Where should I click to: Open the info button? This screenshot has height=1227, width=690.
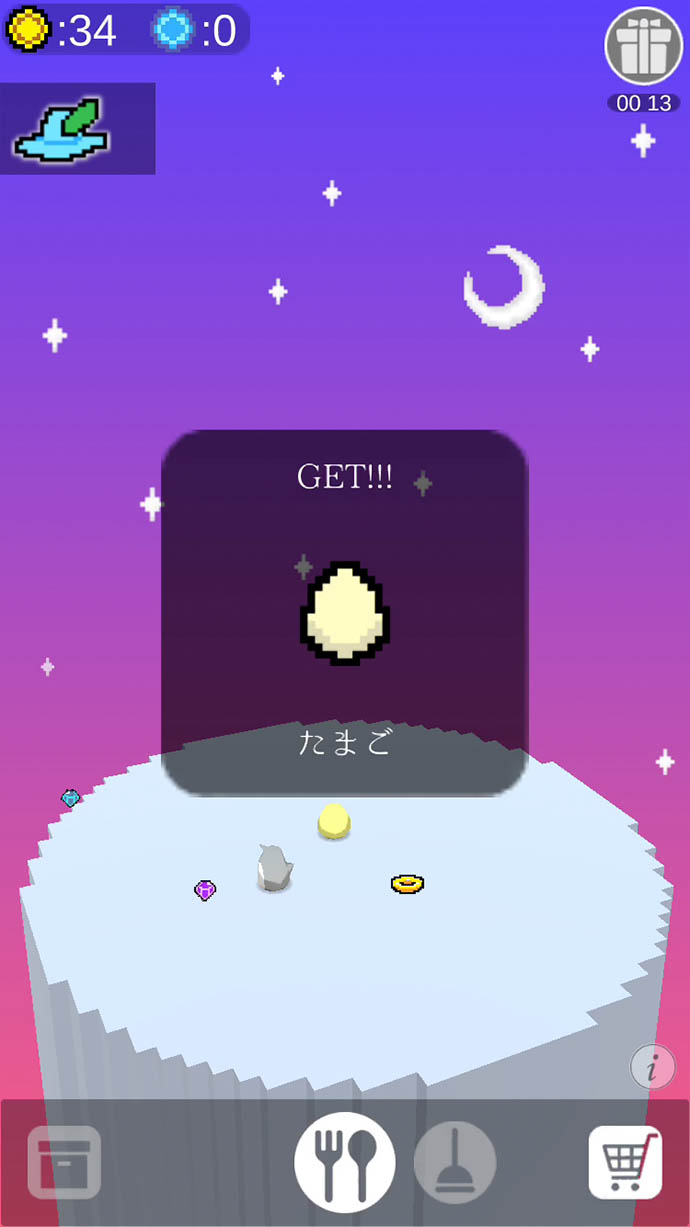tap(652, 1068)
